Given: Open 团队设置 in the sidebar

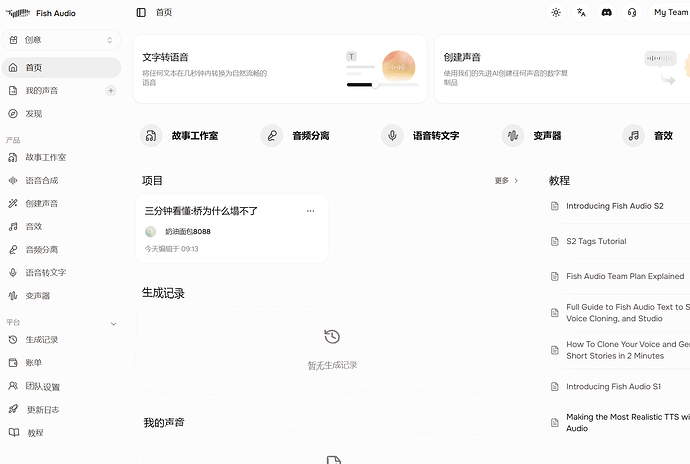Looking at the screenshot, I should point(61,386).
